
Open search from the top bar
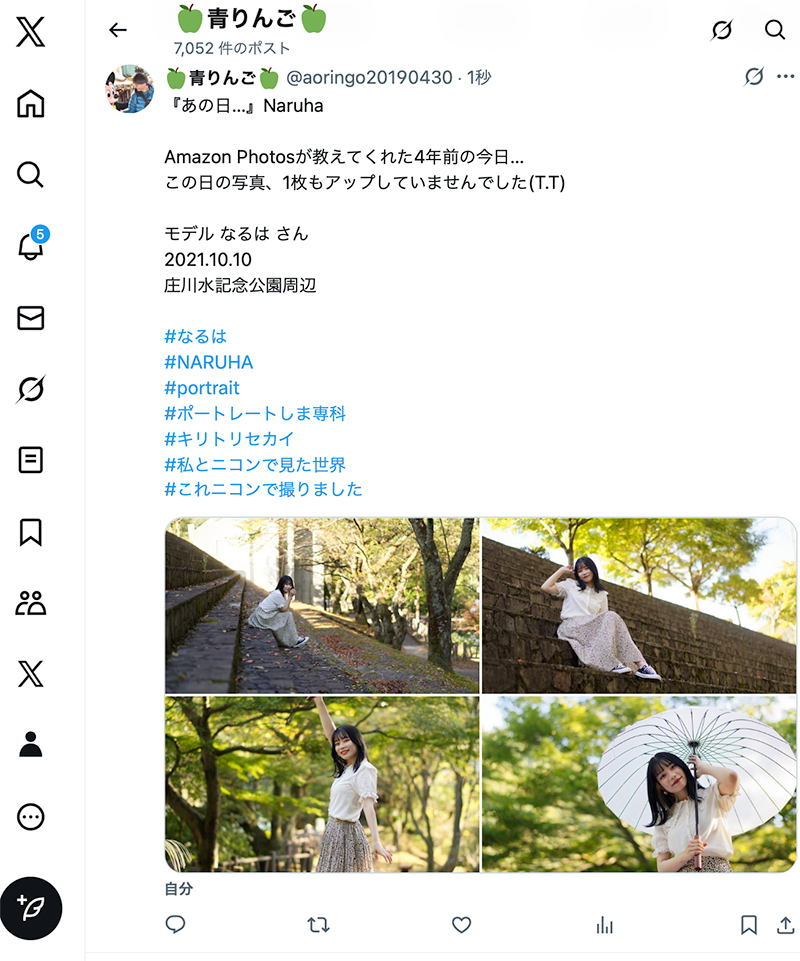coord(775,30)
